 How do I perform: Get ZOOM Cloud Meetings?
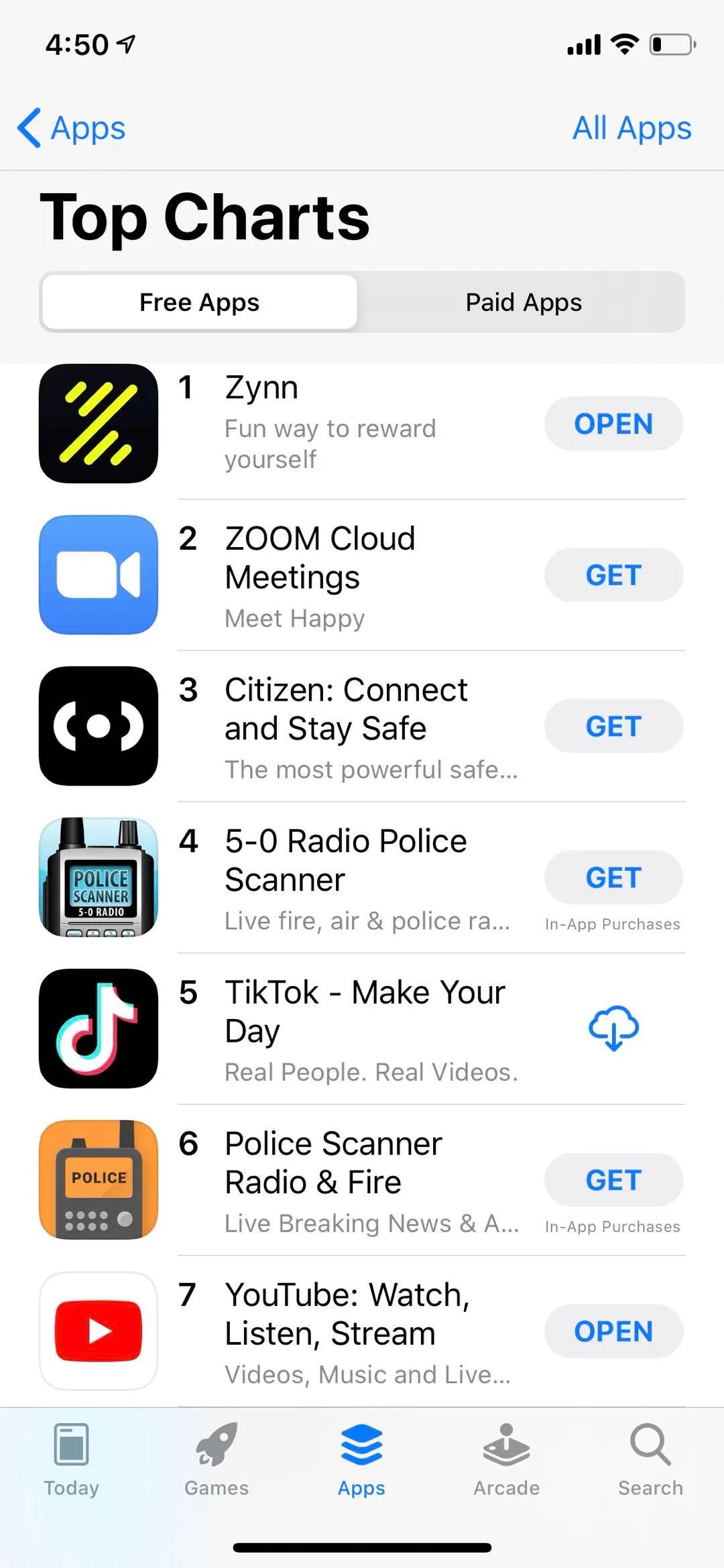point(613,575)
